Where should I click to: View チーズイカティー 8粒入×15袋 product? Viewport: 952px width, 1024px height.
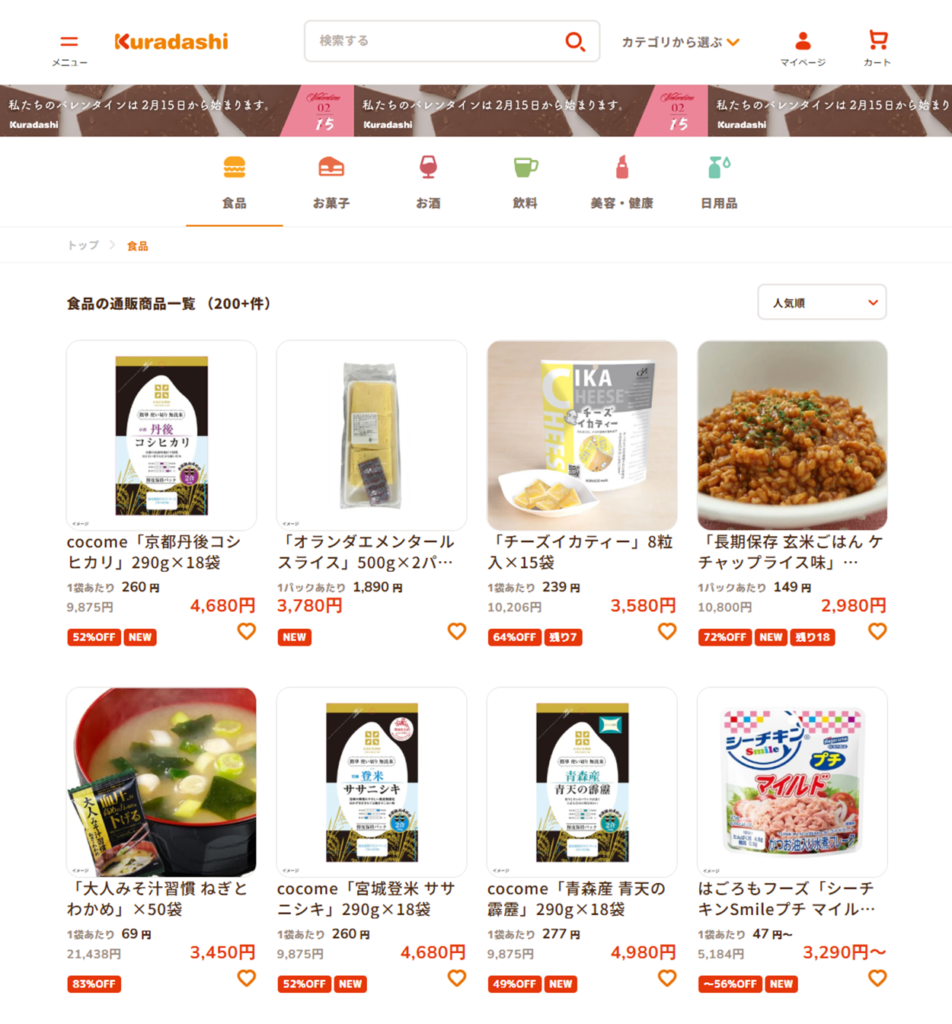pos(582,436)
